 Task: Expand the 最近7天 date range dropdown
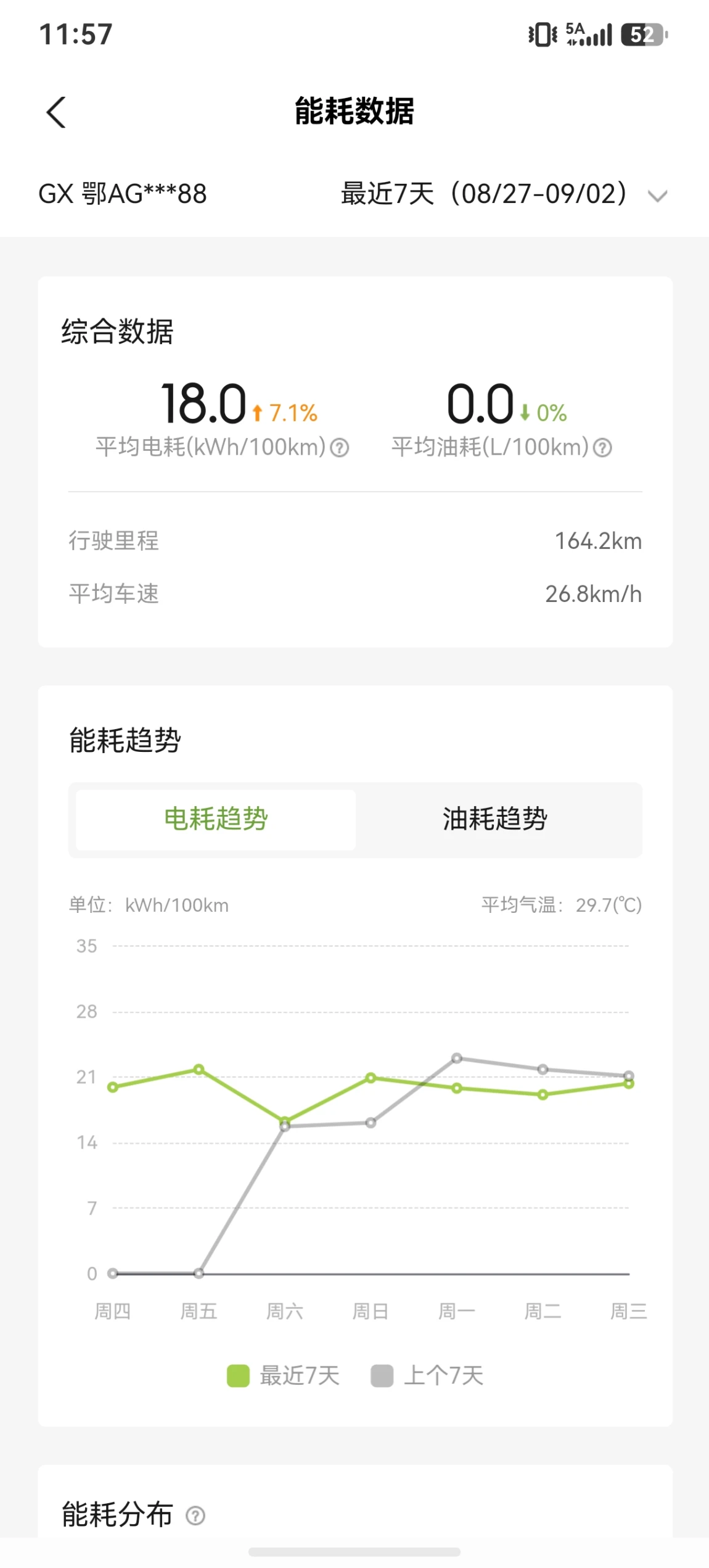(x=504, y=194)
